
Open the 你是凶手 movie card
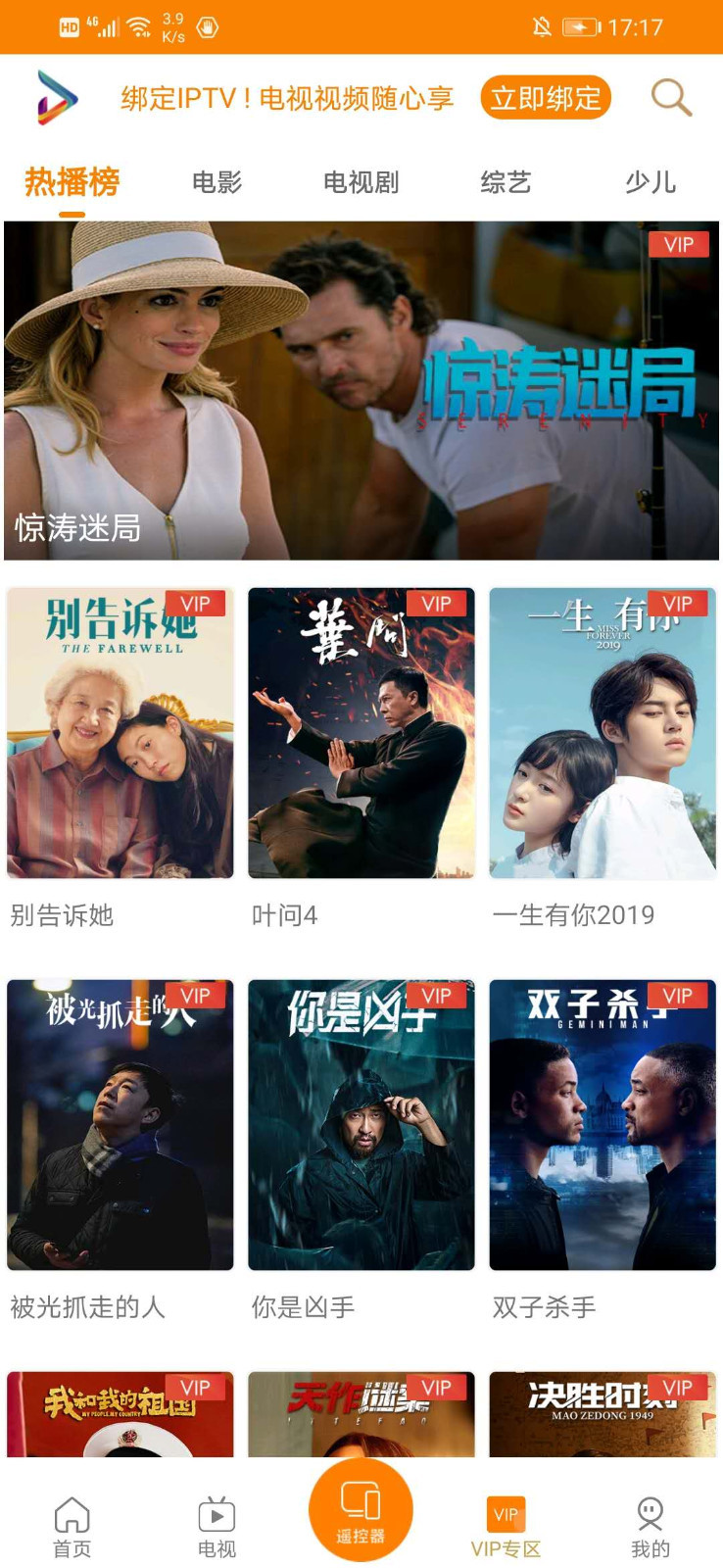(x=361, y=1125)
